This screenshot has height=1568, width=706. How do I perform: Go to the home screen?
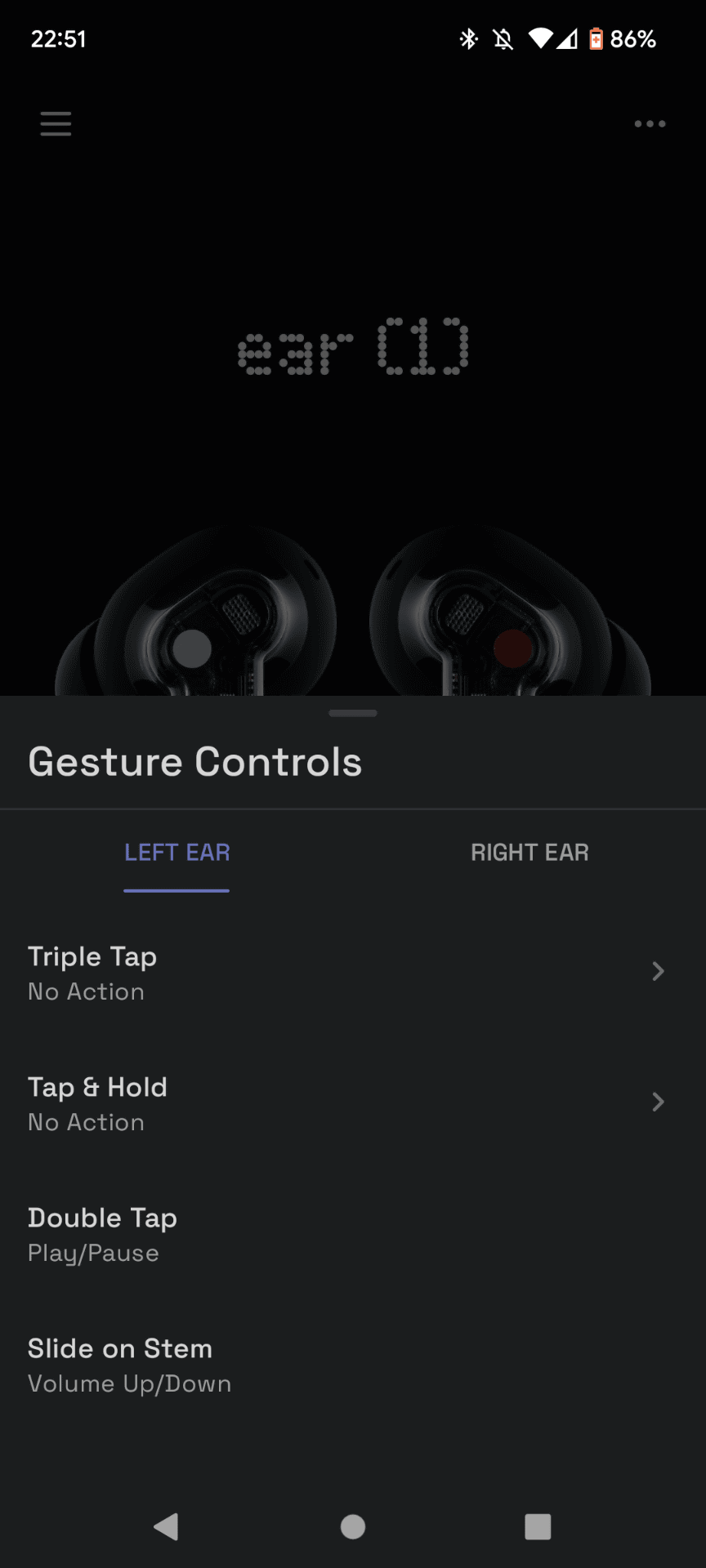pyautogui.click(x=353, y=1526)
